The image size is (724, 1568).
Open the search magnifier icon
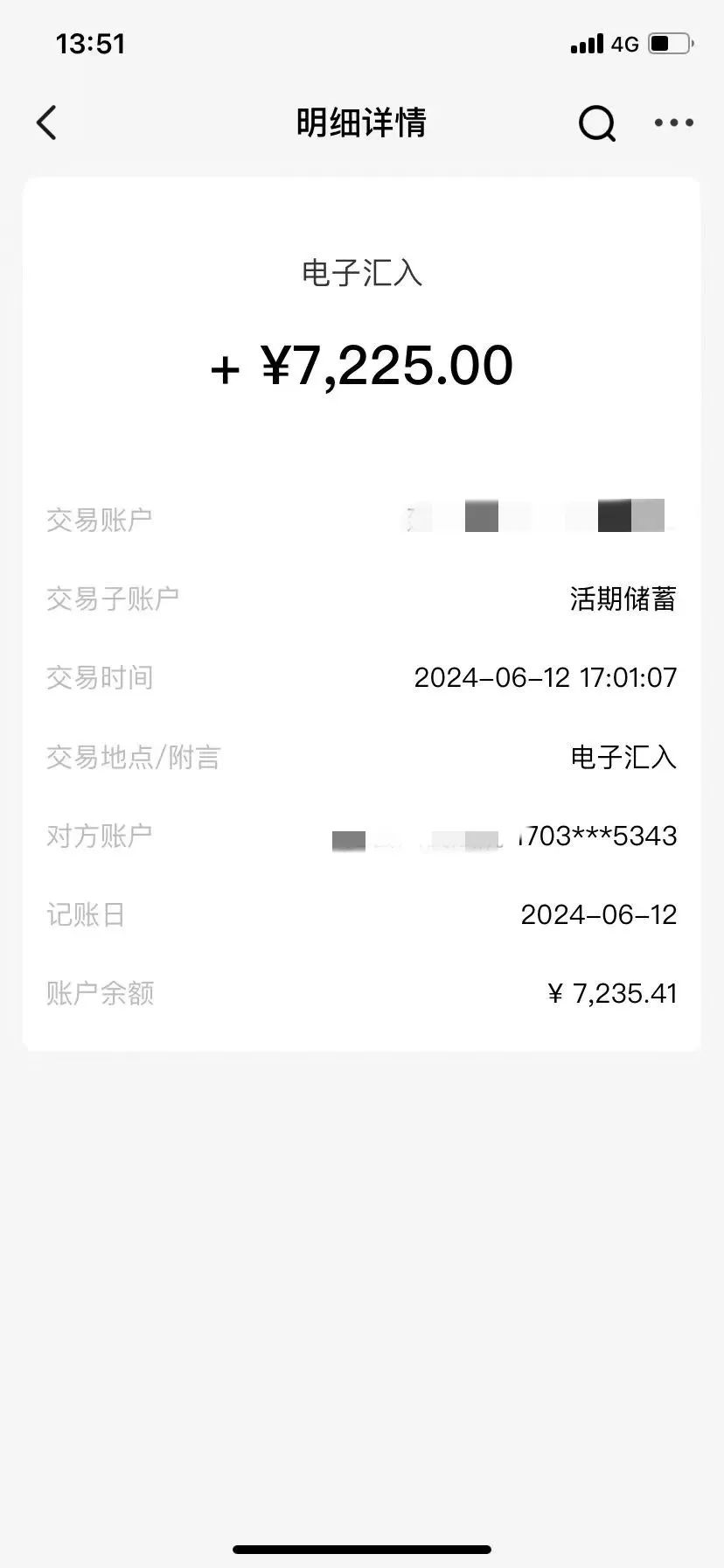tap(597, 123)
